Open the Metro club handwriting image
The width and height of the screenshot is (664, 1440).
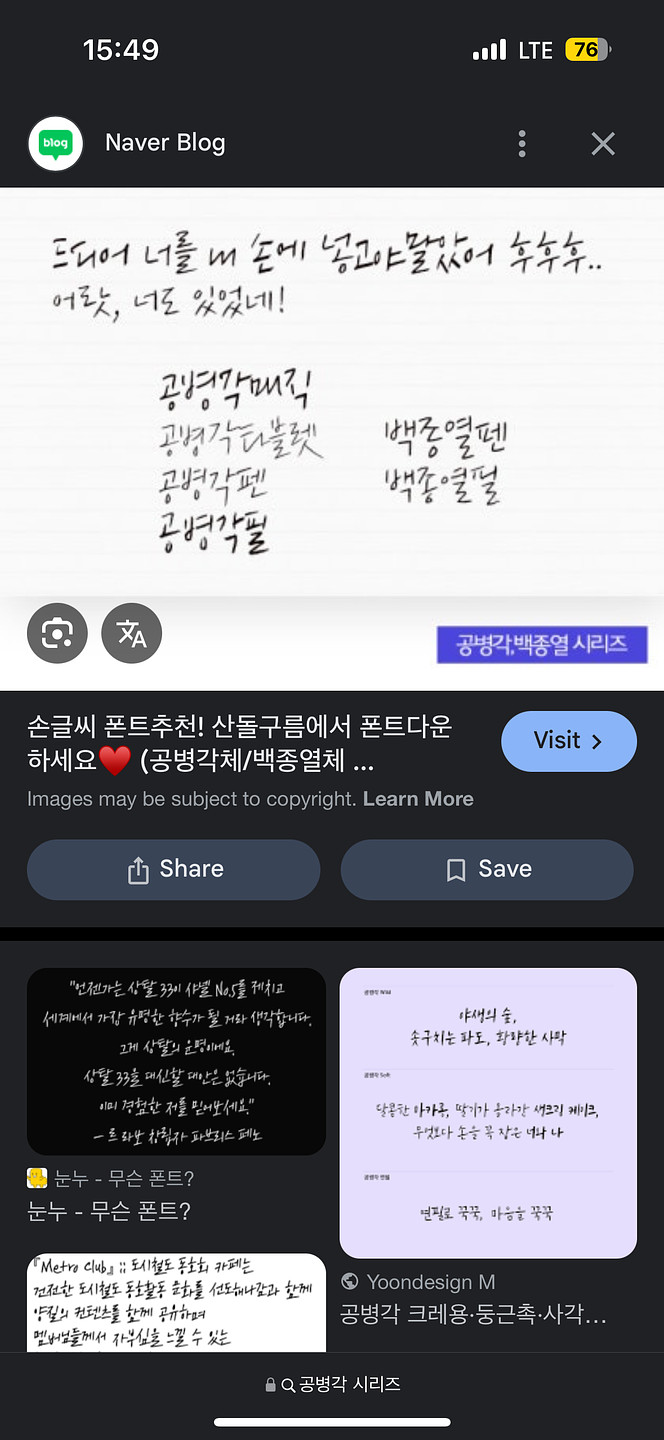(176, 1302)
